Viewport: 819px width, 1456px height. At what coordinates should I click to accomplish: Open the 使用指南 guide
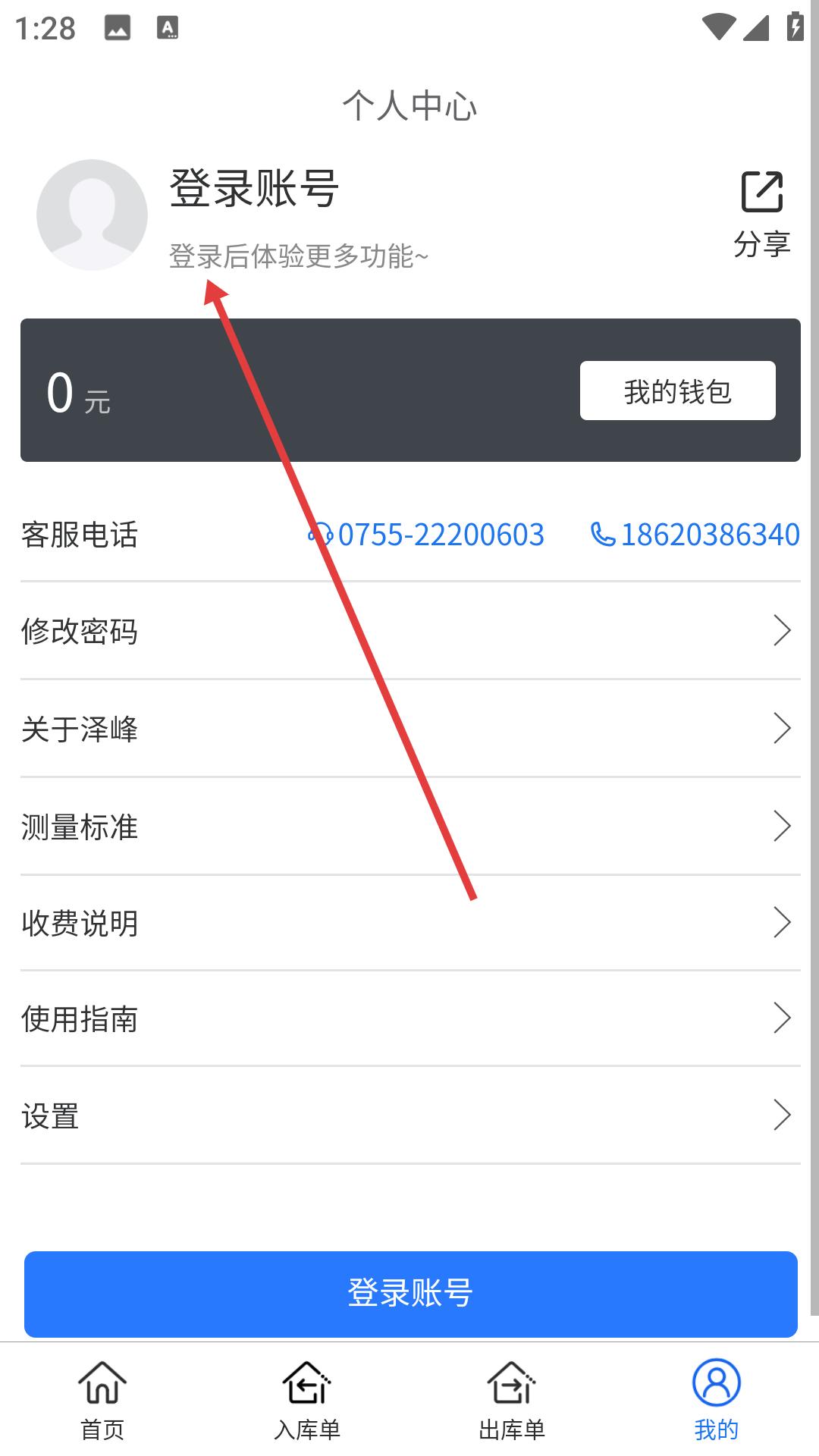(409, 1018)
